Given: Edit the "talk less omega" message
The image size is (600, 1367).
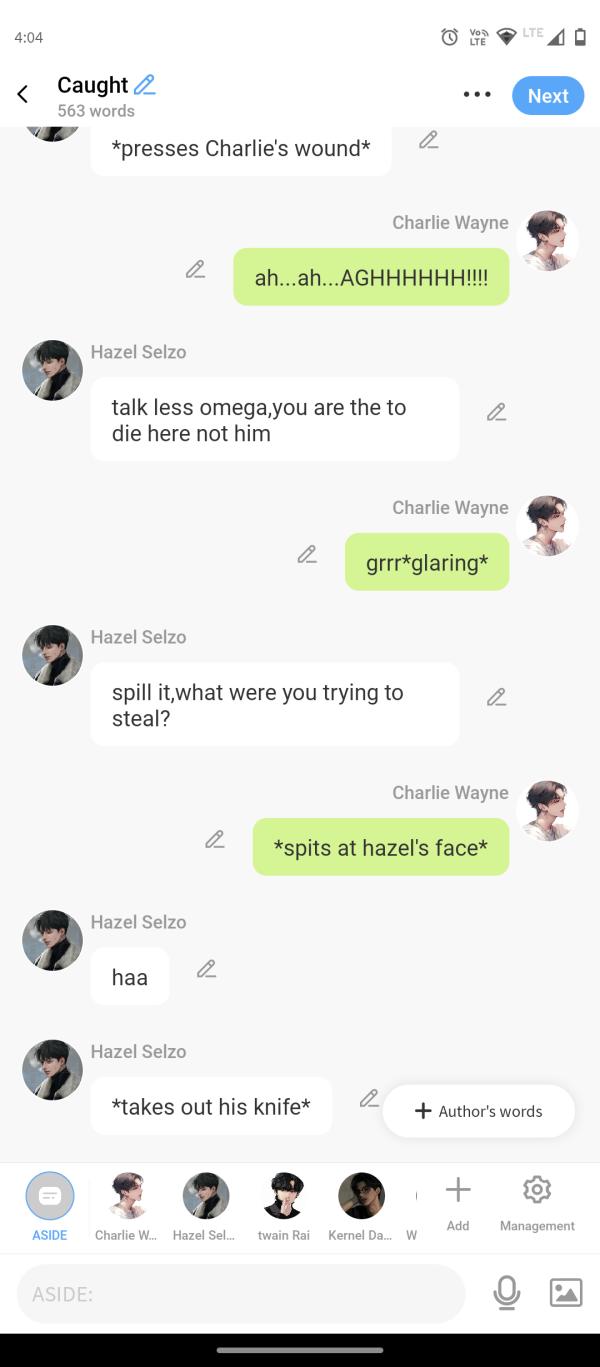Looking at the screenshot, I should (496, 412).
